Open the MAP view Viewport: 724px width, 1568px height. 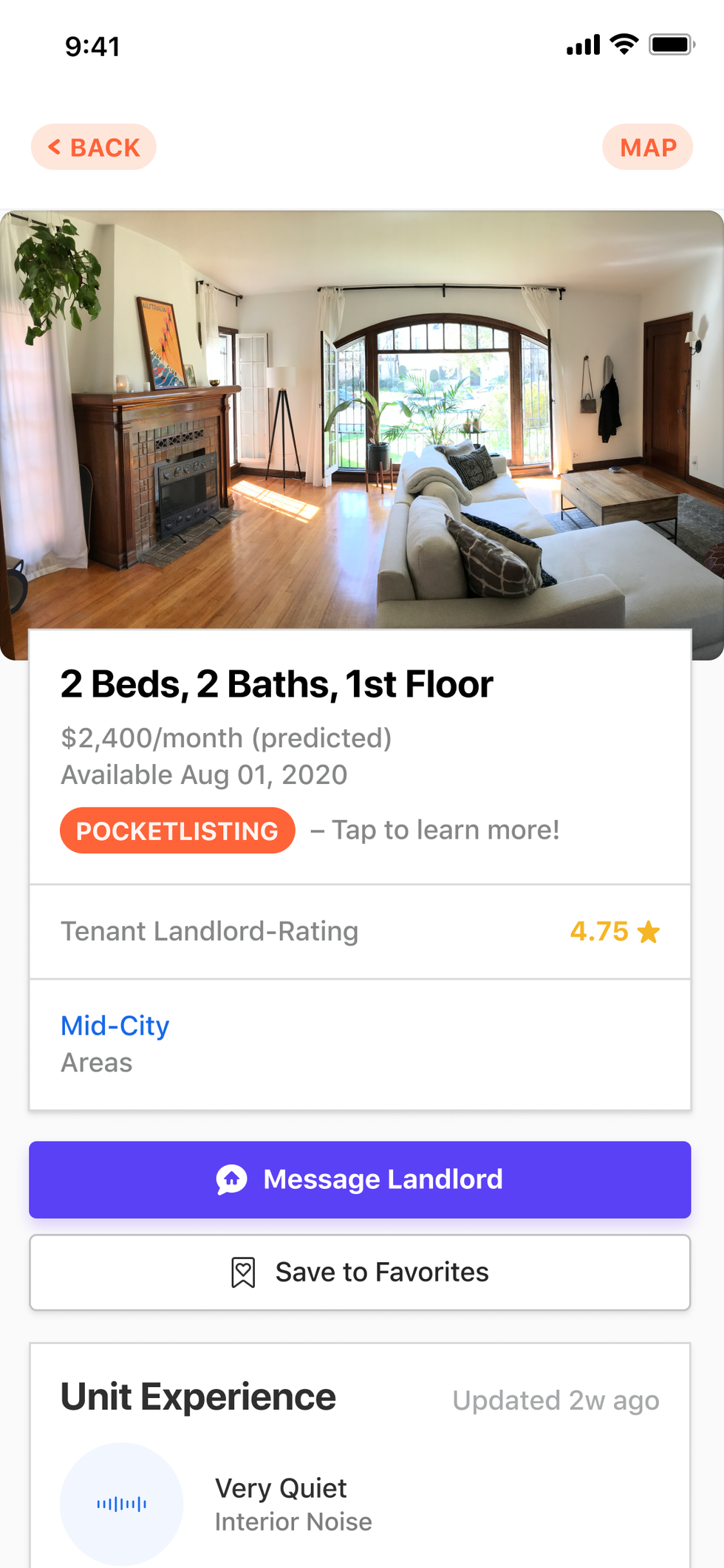[x=647, y=147]
